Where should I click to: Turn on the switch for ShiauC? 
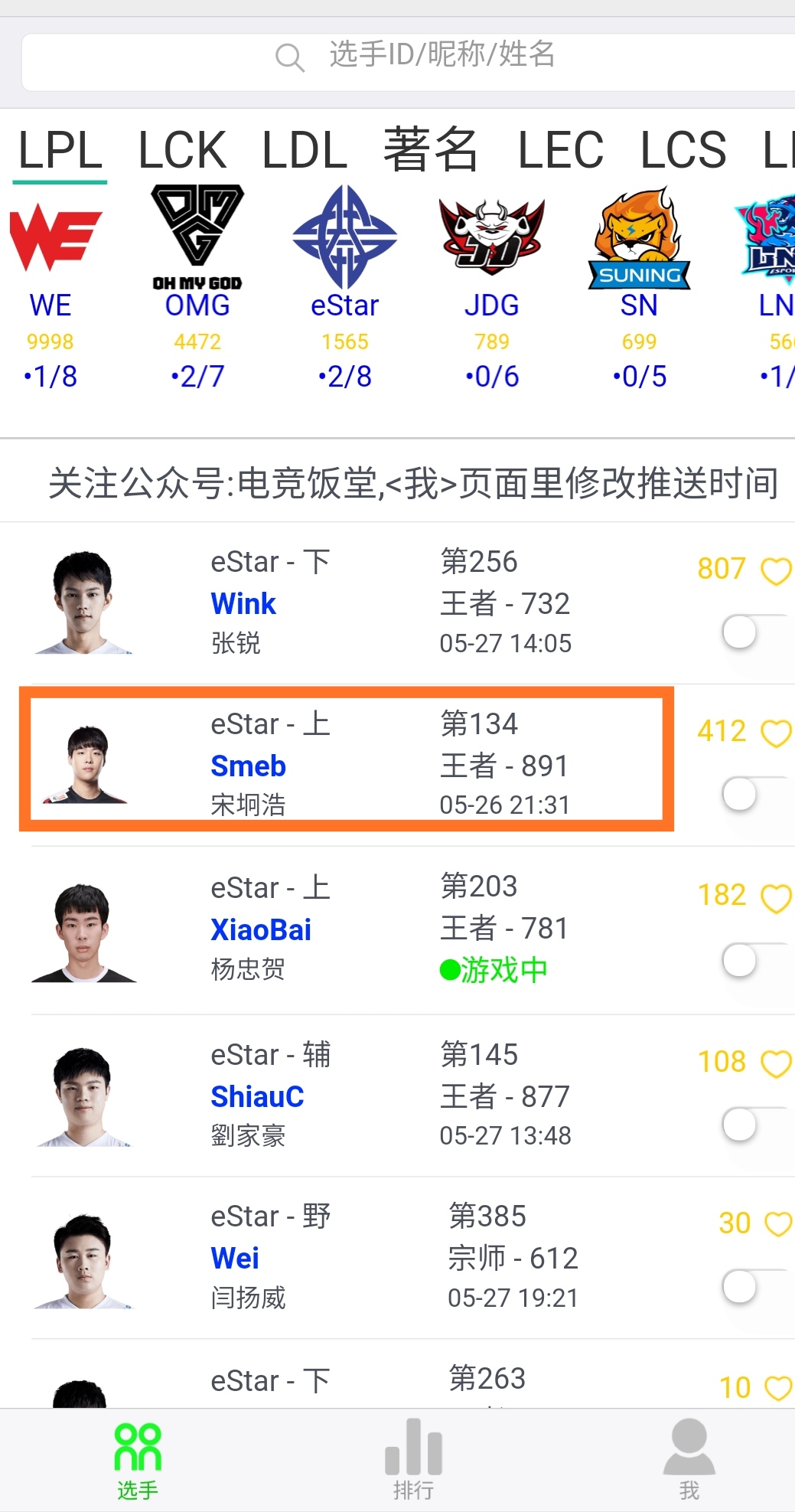click(754, 1125)
